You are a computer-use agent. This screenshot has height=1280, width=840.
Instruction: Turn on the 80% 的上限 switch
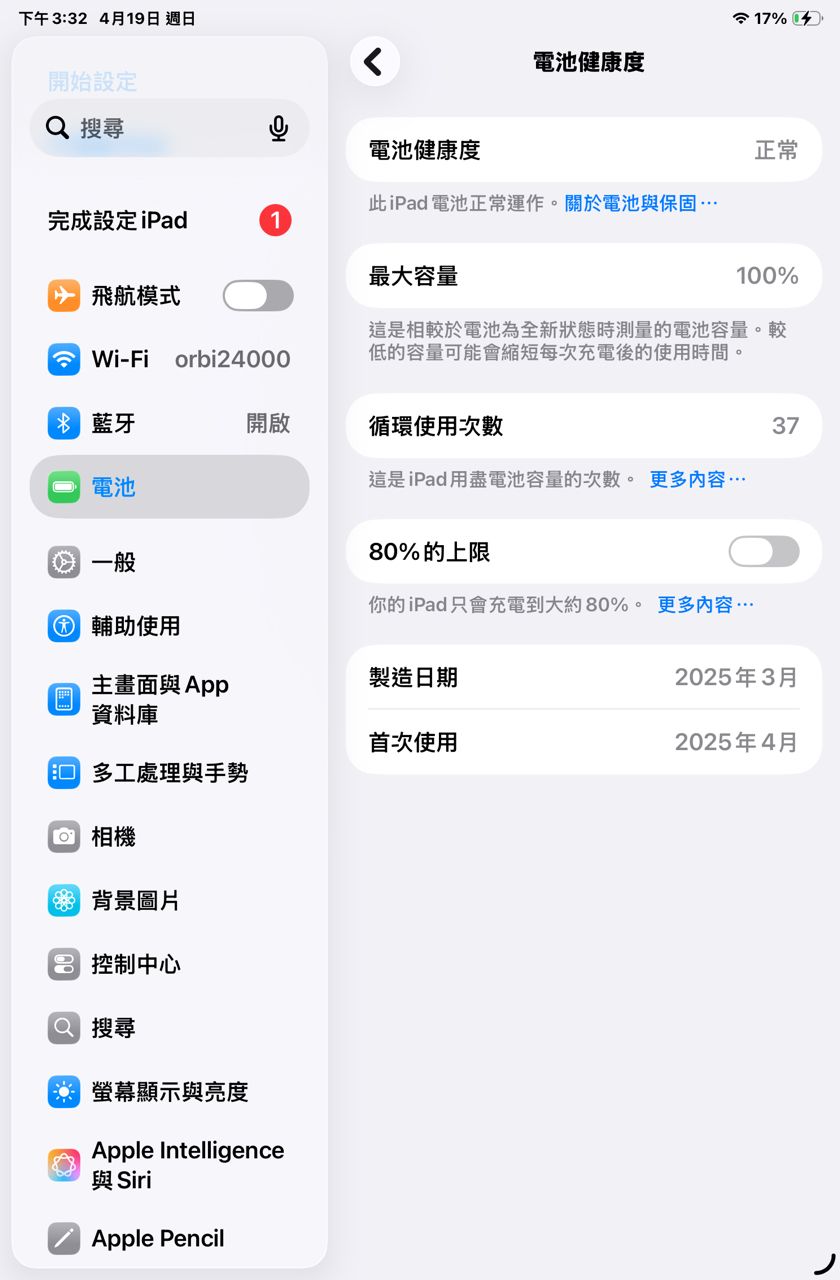click(764, 552)
